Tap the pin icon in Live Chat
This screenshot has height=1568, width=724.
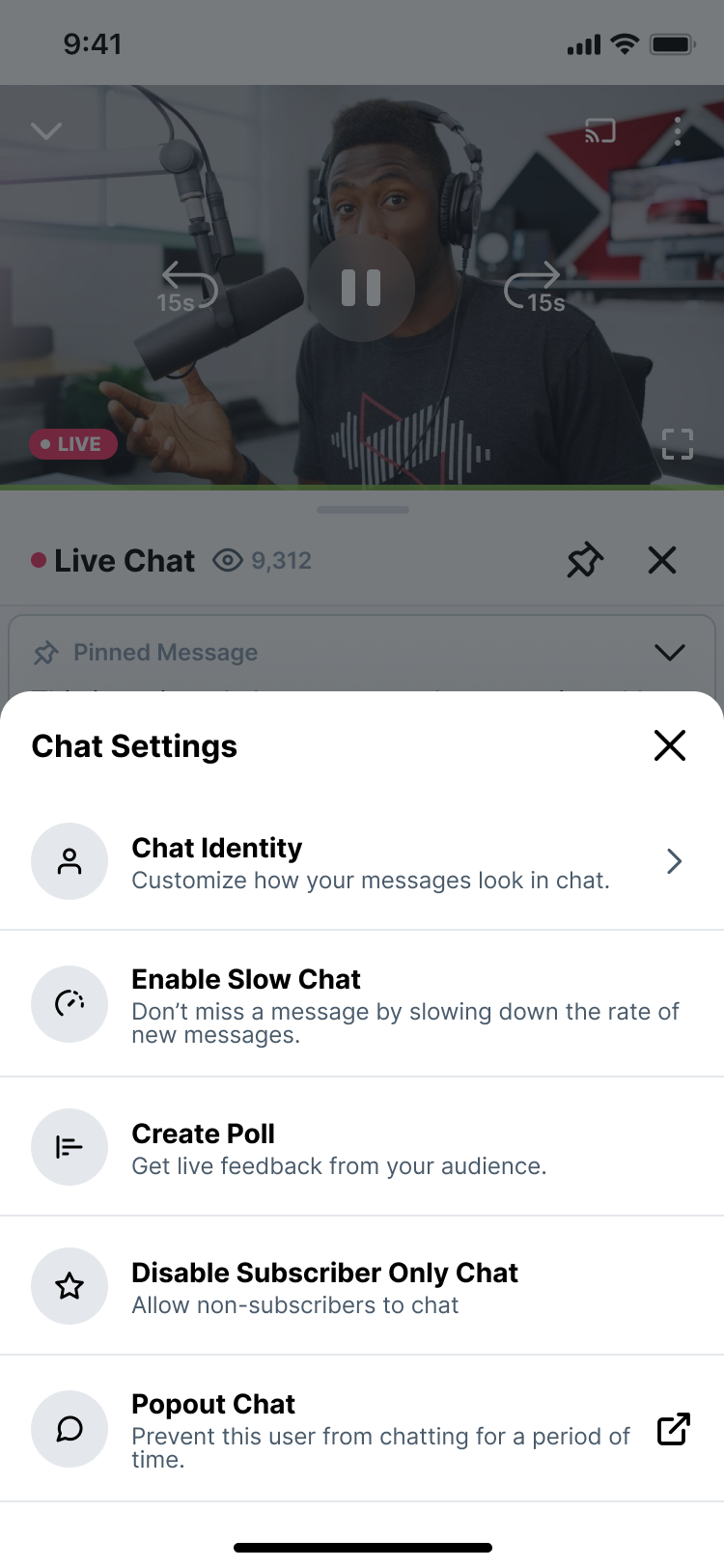tap(585, 560)
